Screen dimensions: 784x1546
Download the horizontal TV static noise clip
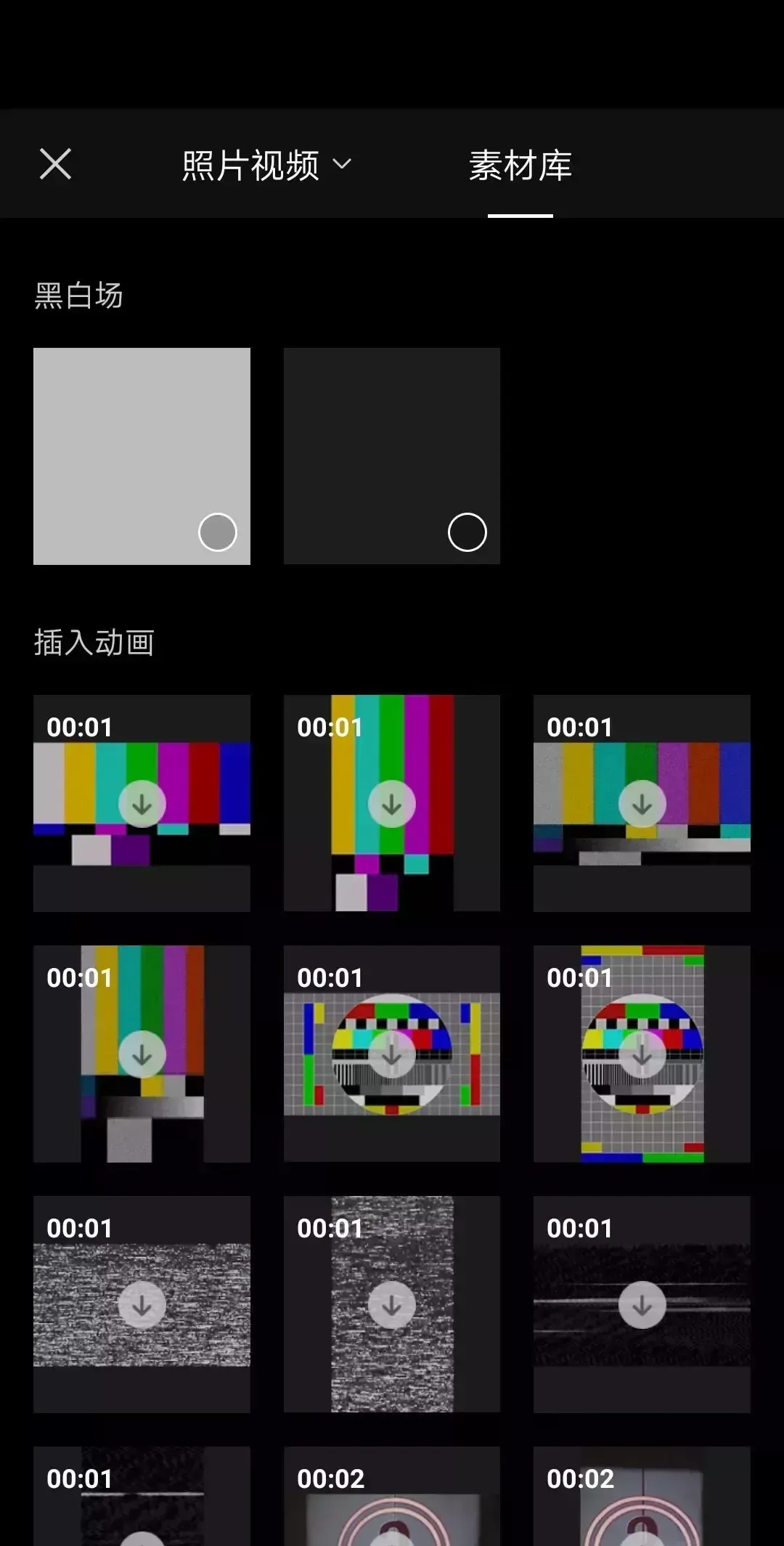(142, 1305)
